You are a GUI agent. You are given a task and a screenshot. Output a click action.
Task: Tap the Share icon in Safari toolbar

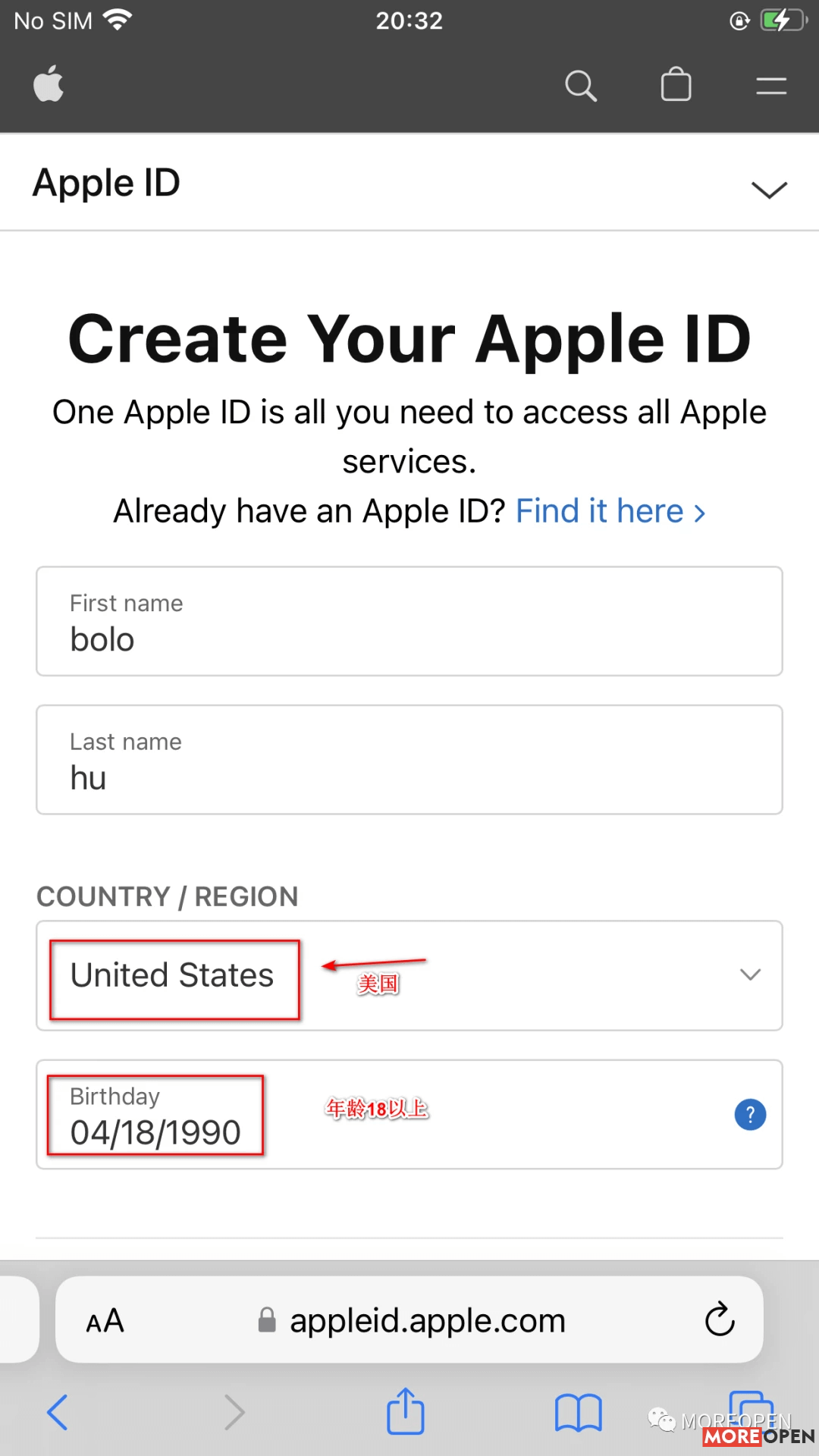coord(406,1410)
